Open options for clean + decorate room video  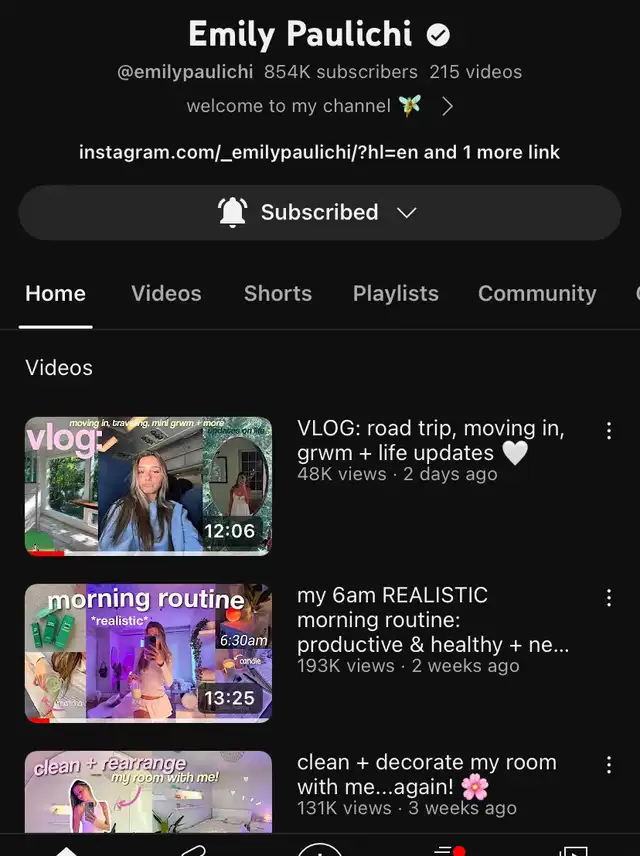pyautogui.click(x=608, y=765)
